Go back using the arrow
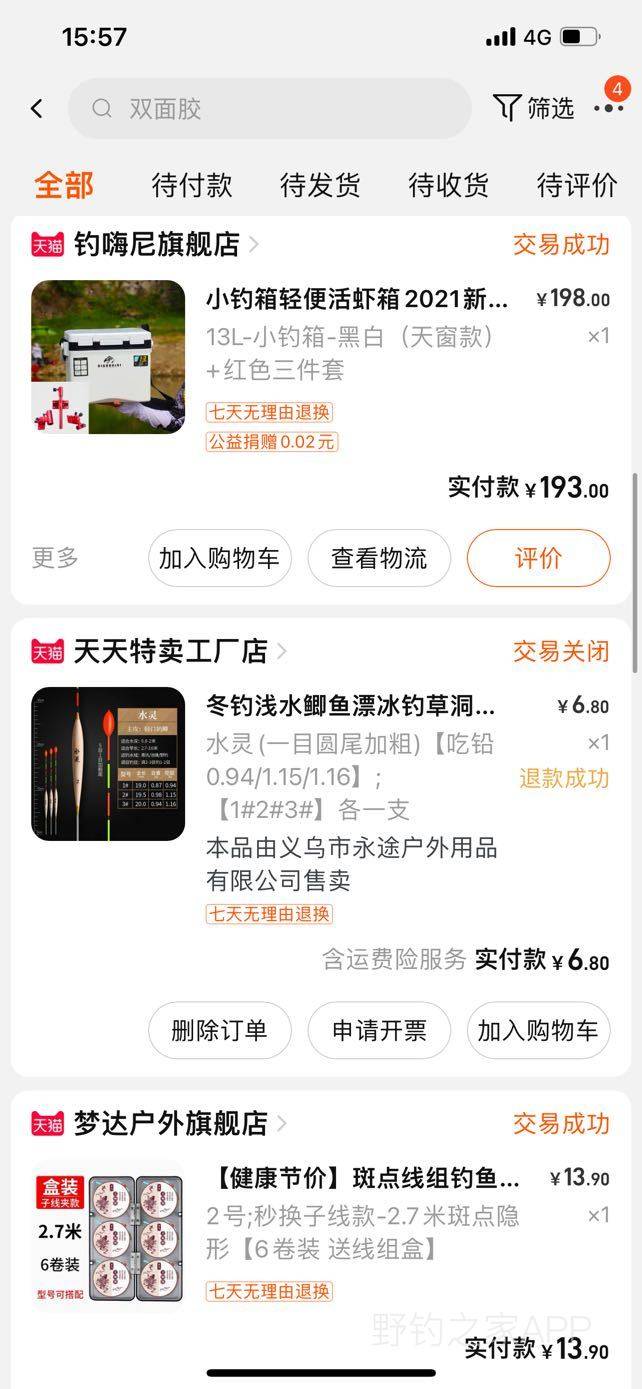The width and height of the screenshot is (642, 1389). pos(37,108)
